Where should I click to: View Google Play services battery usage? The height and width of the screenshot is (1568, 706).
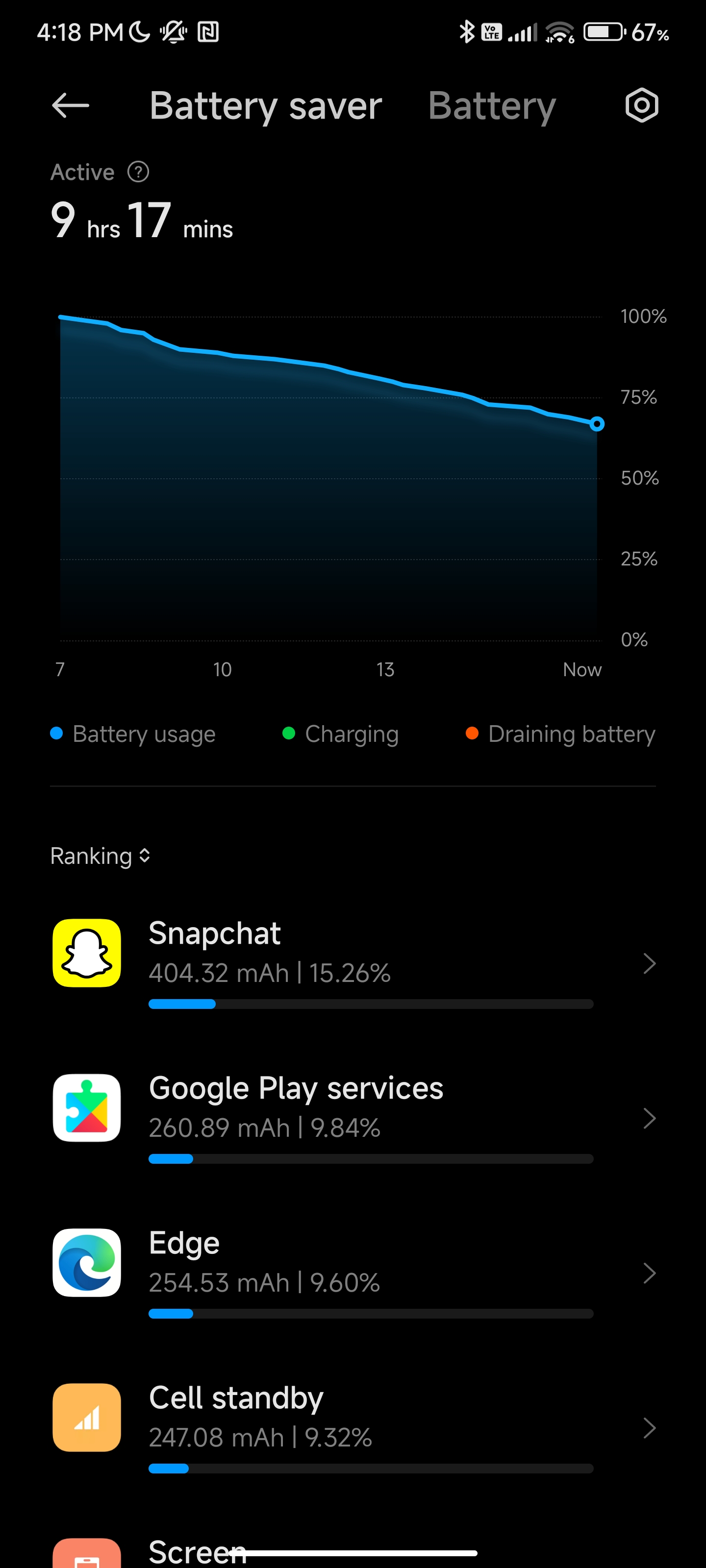point(353,1118)
